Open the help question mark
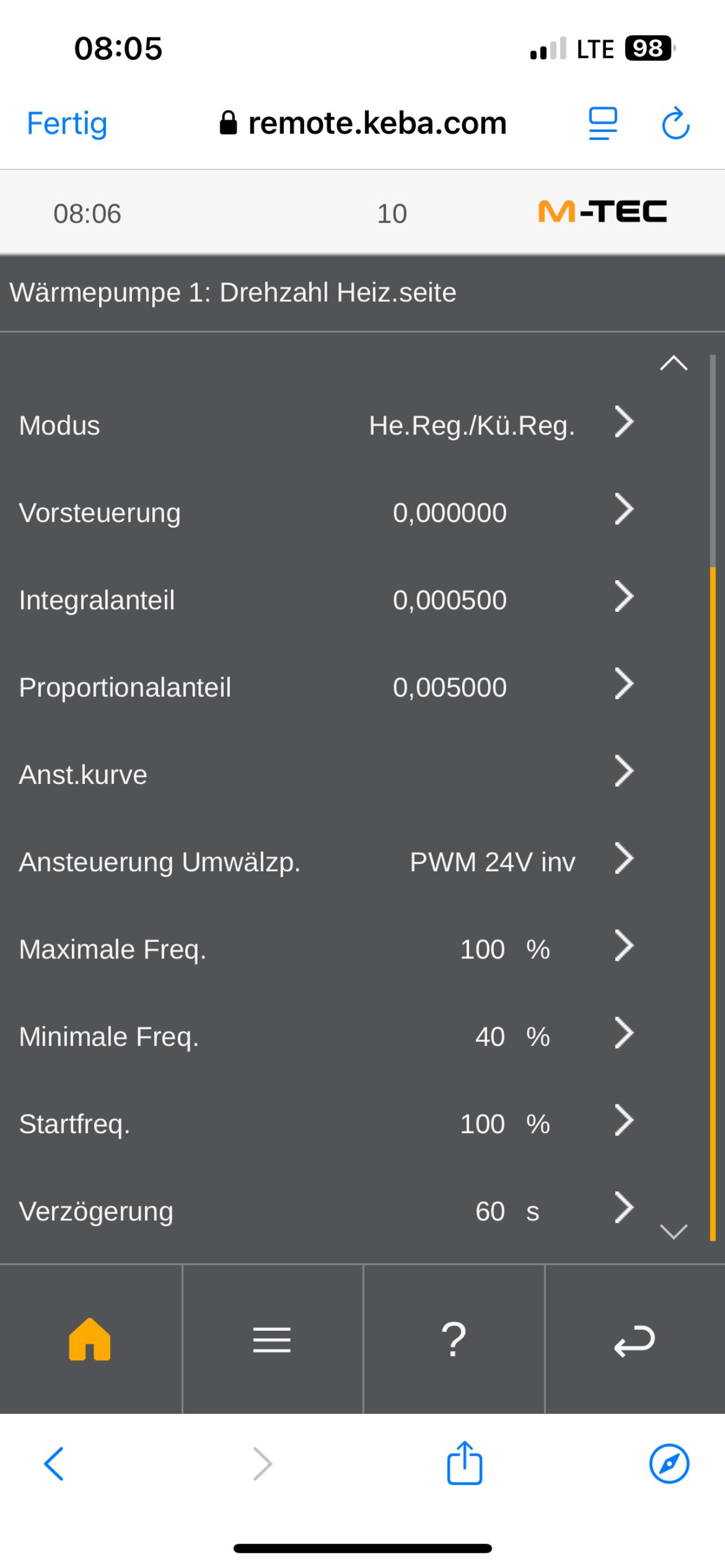 coord(453,1340)
